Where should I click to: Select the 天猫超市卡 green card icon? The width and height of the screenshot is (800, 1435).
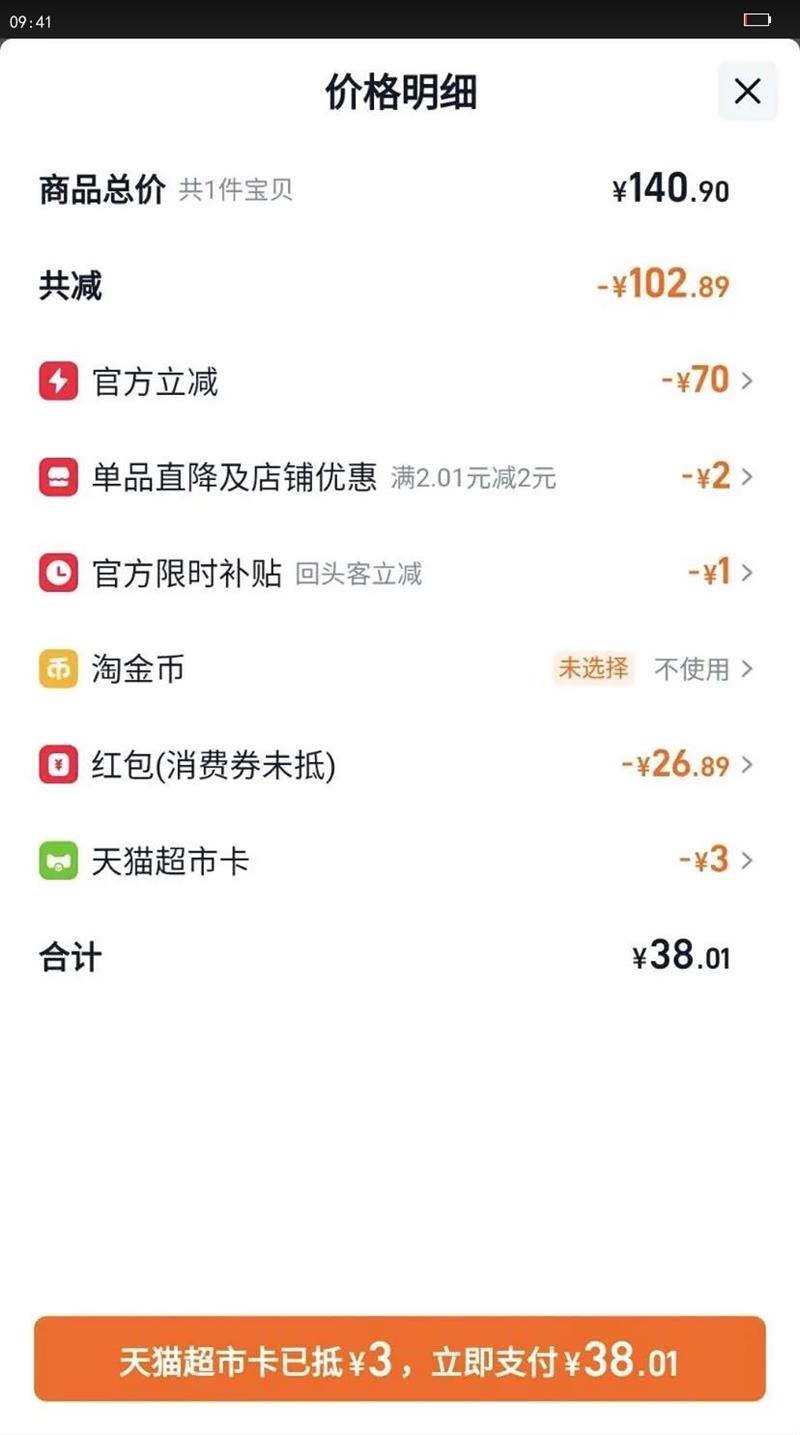(58, 860)
